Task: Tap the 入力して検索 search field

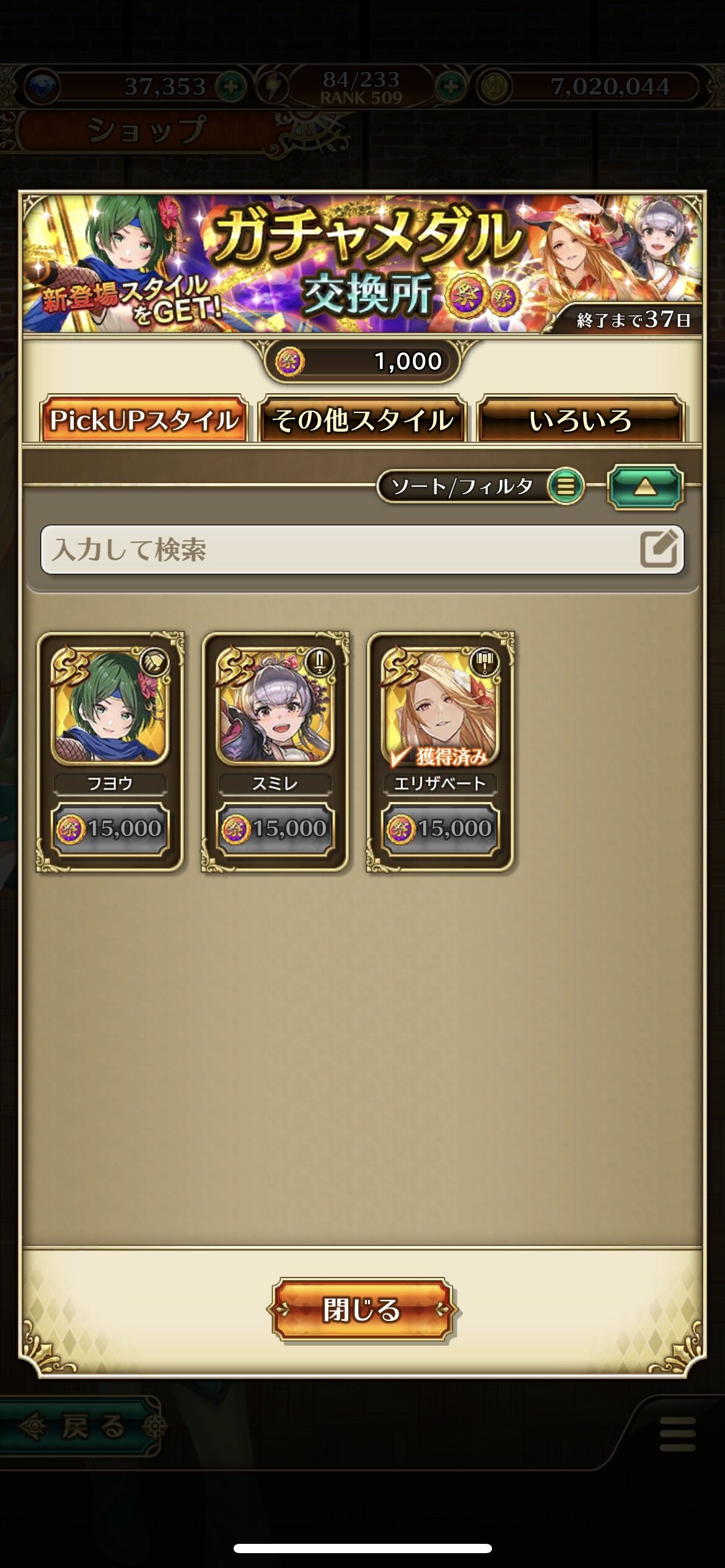Action: click(x=362, y=549)
